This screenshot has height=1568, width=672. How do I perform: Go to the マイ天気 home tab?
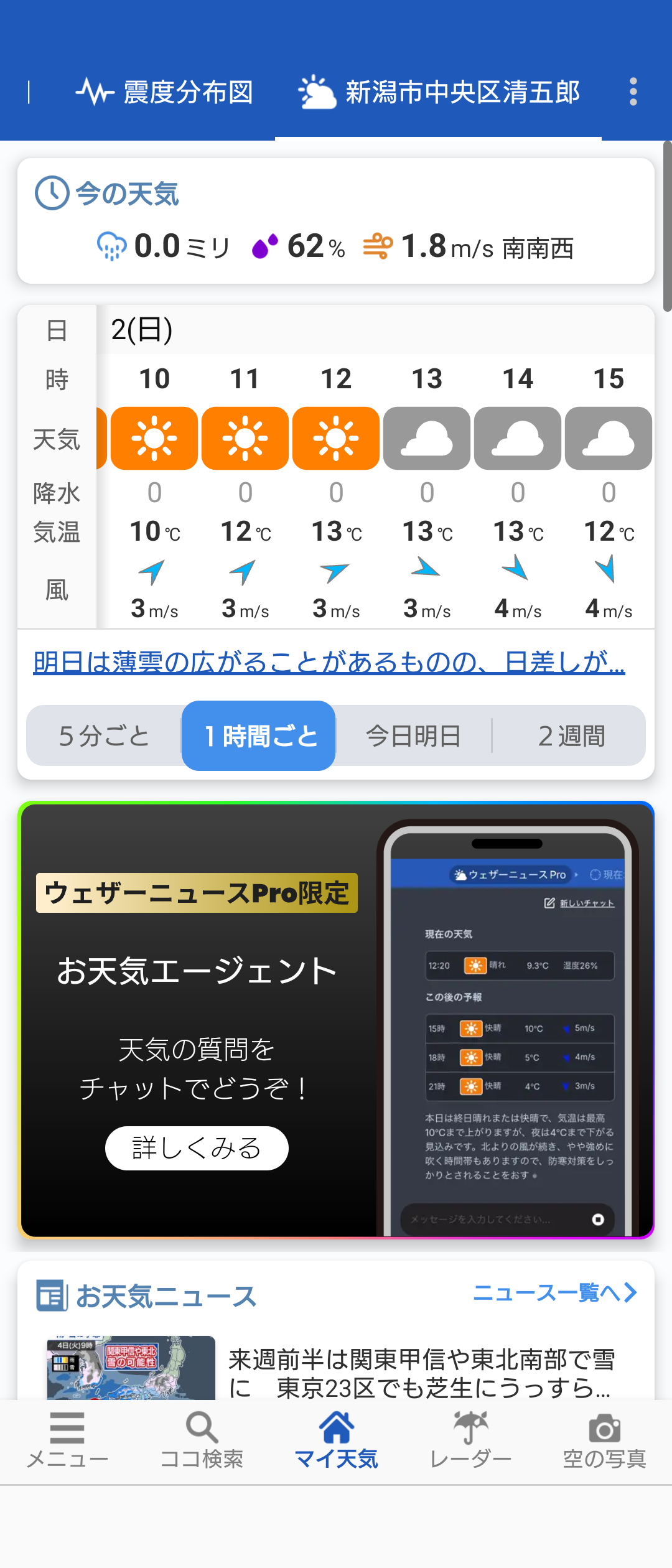[336, 1440]
